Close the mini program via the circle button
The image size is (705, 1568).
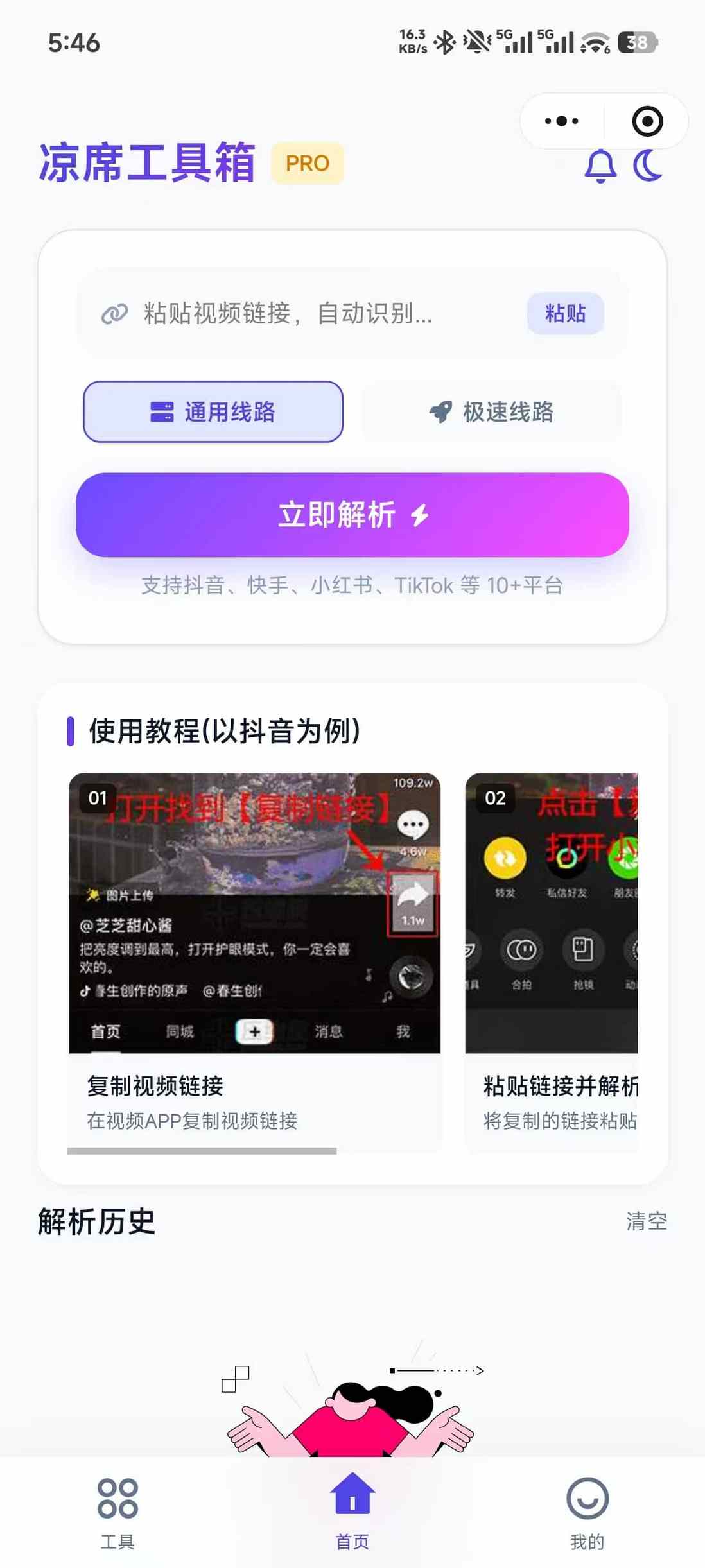click(x=647, y=121)
